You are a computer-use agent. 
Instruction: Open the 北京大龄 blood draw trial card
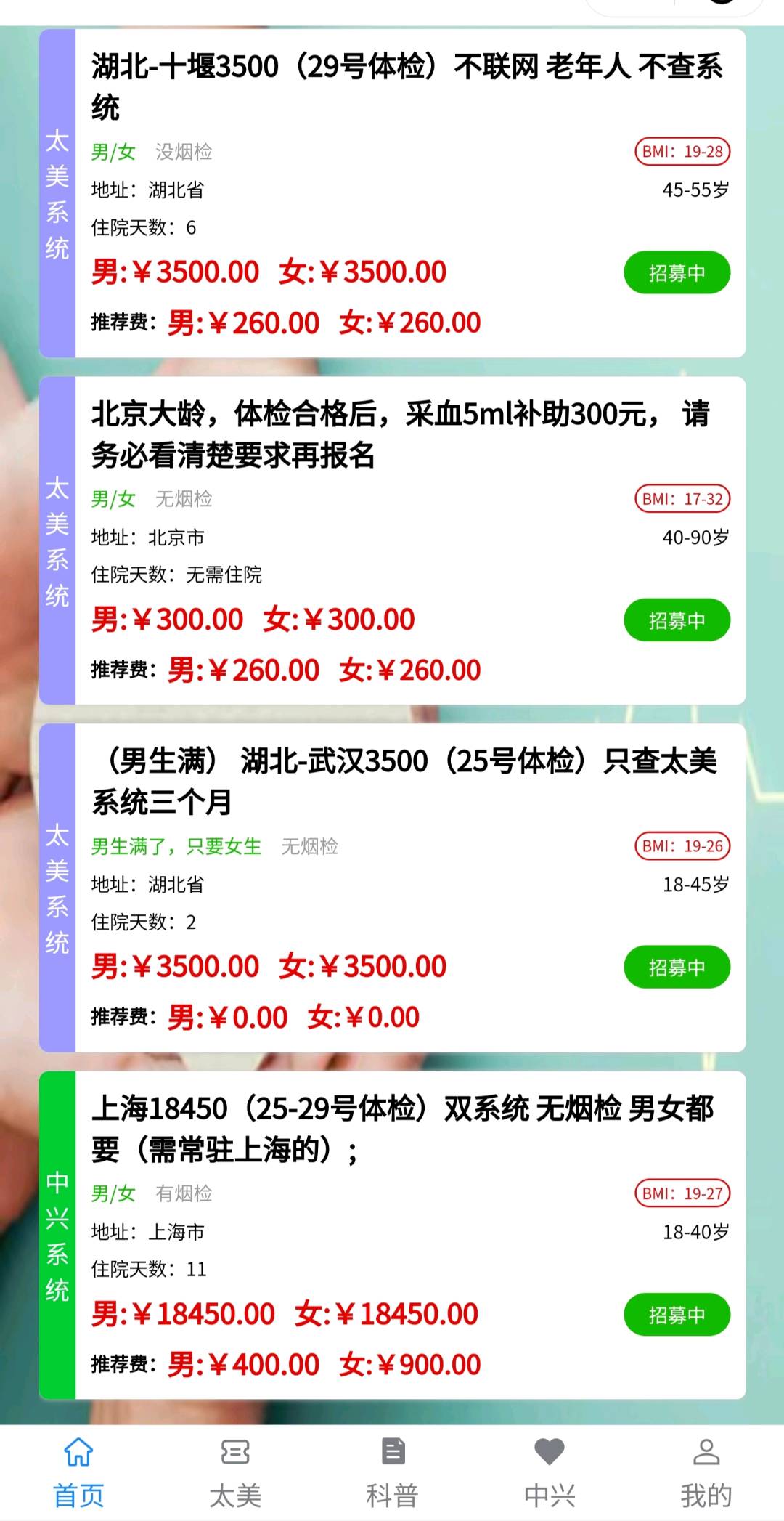(x=407, y=434)
